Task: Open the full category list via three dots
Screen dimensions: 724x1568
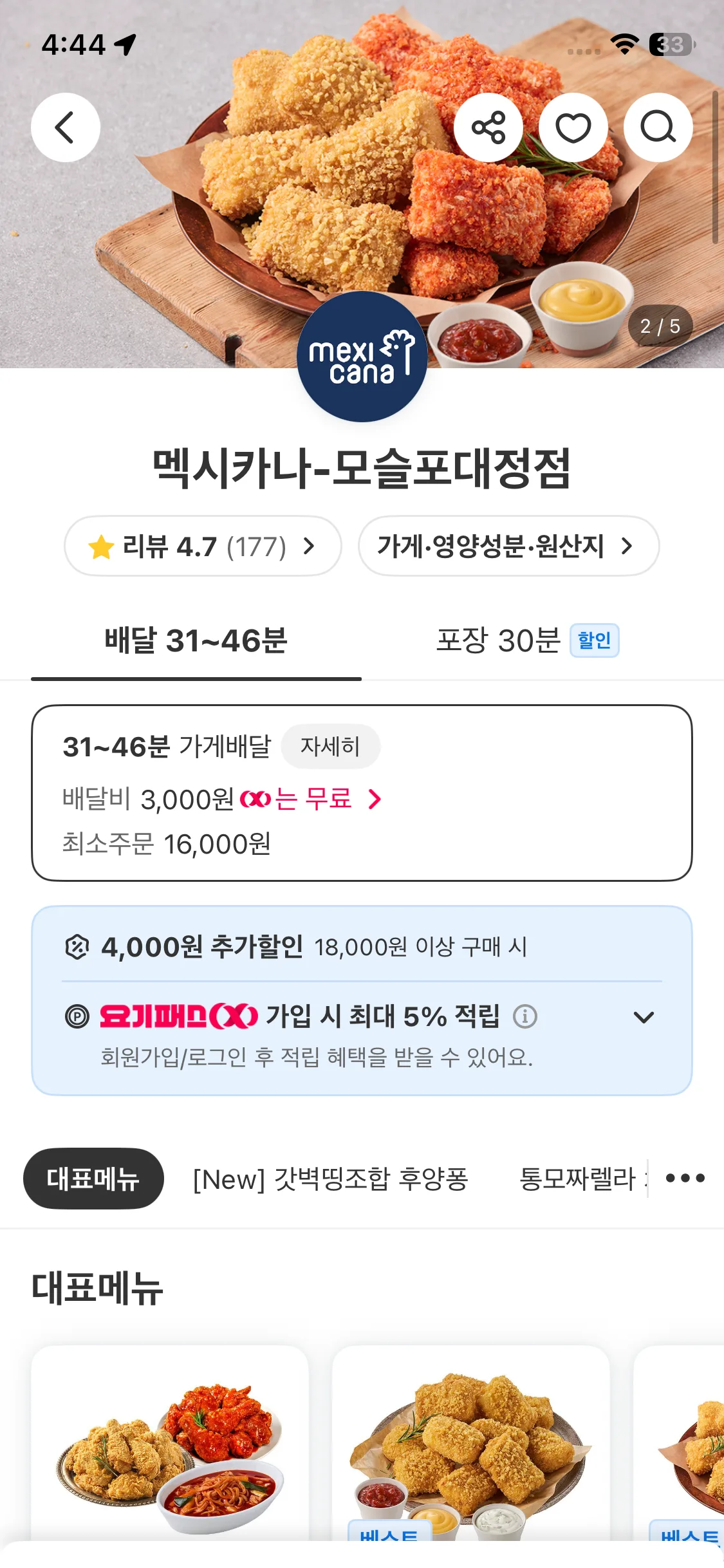Action: (x=685, y=1179)
